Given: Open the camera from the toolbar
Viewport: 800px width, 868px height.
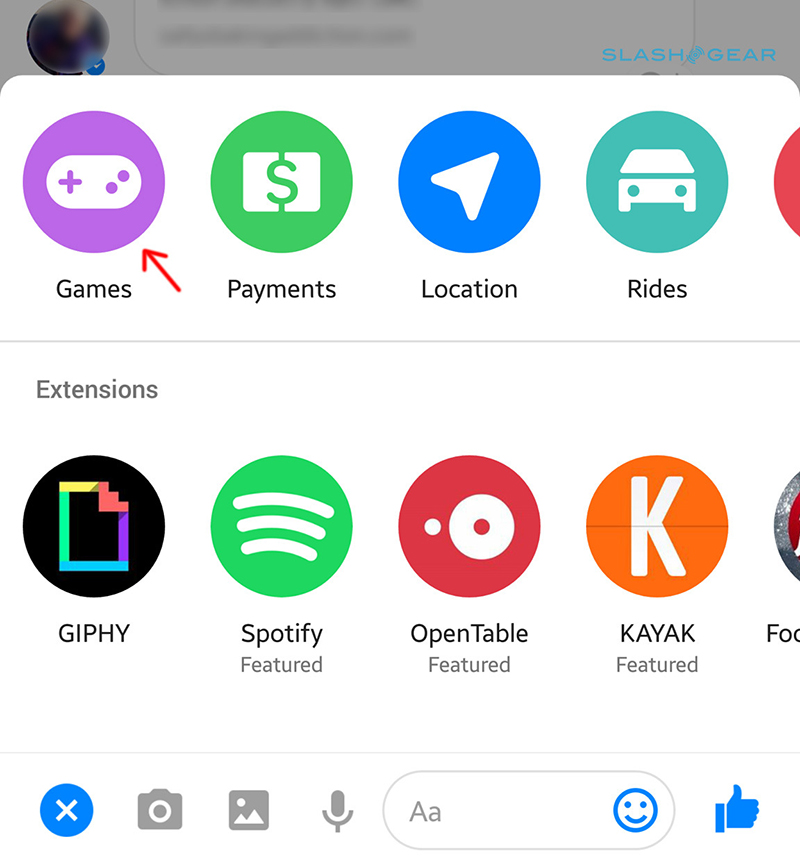Looking at the screenshot, I should tap(159, 810).
